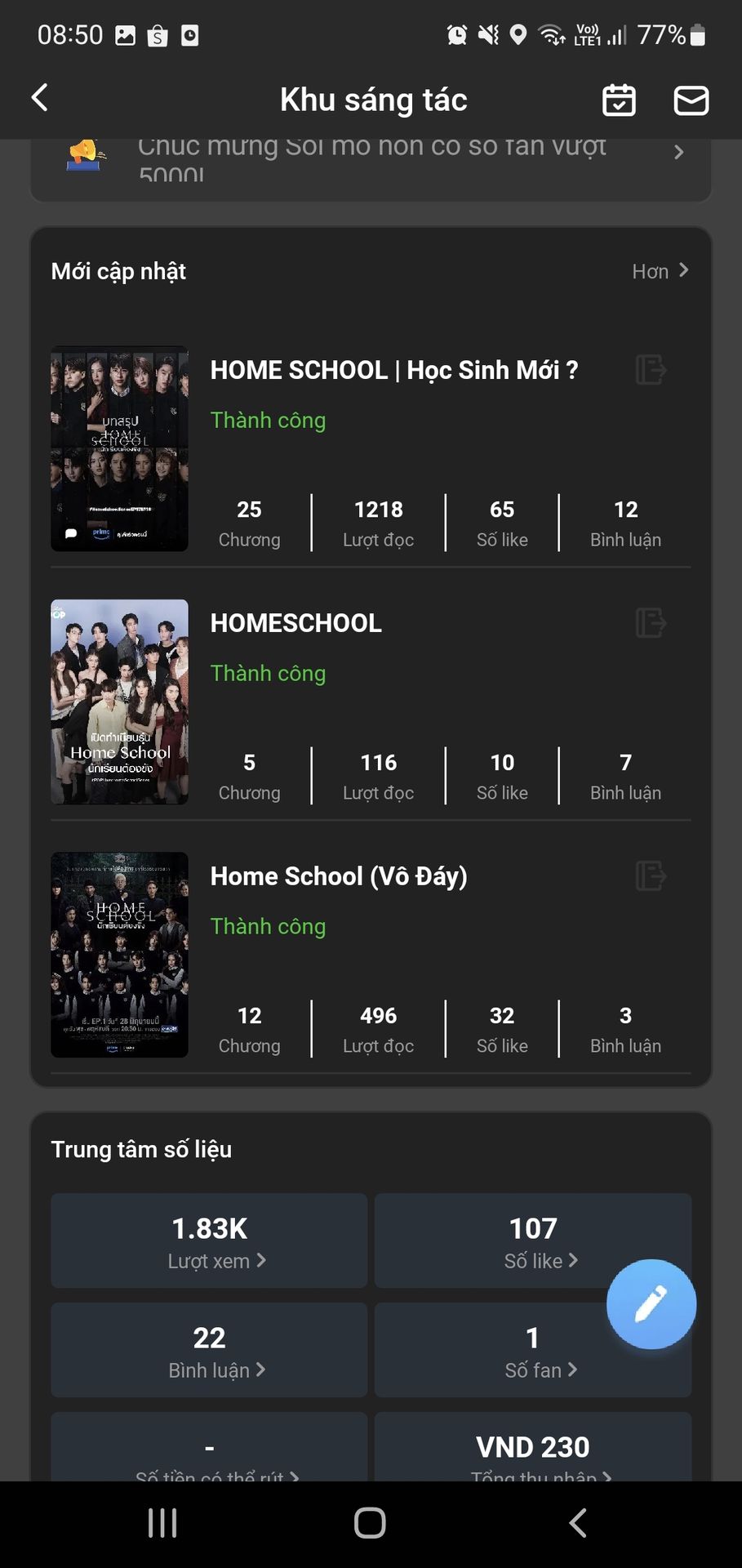Image resolution: width=742 pixels, height=1568 pixels.
Task: Go back from Khu sáng tác
Action: coord(39,98)
